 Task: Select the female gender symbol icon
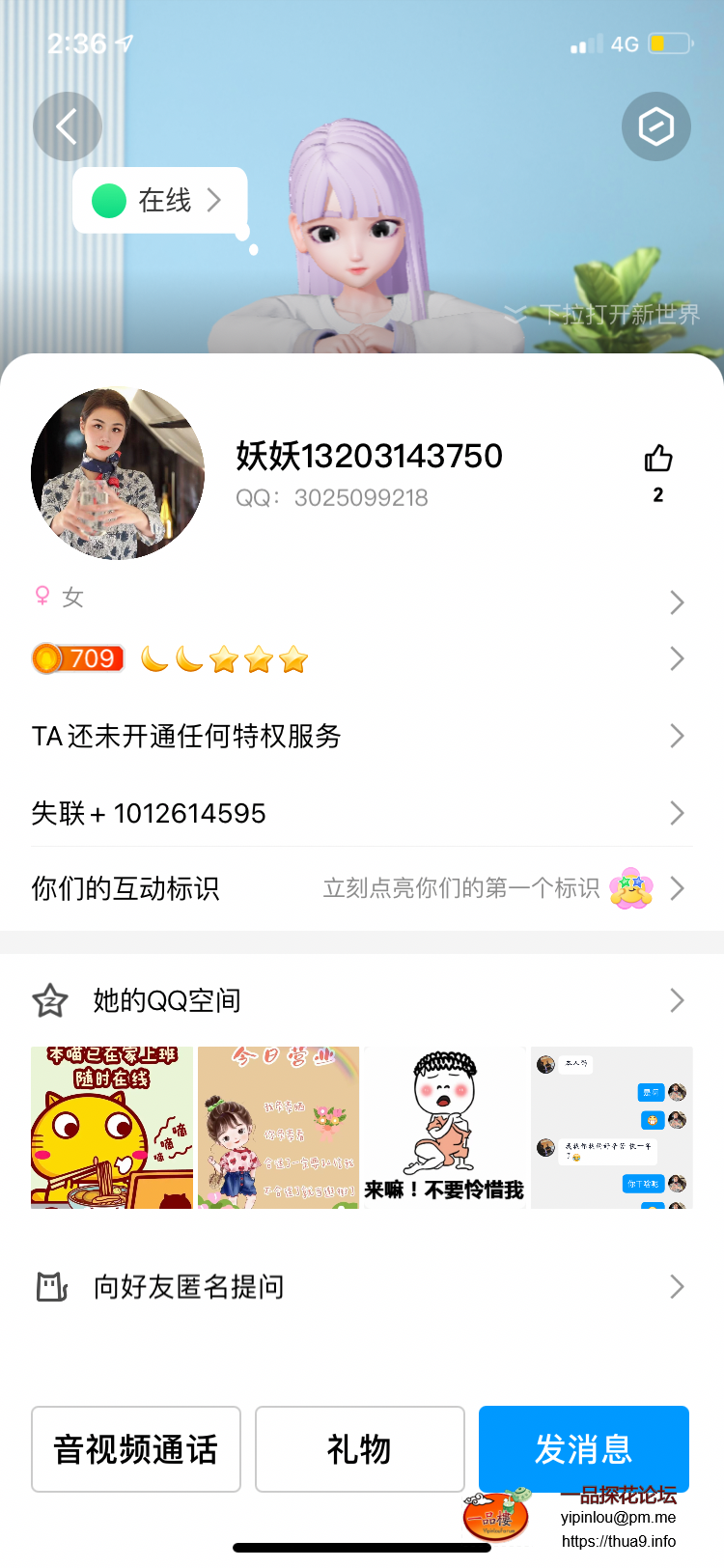[x=40, y=597]
